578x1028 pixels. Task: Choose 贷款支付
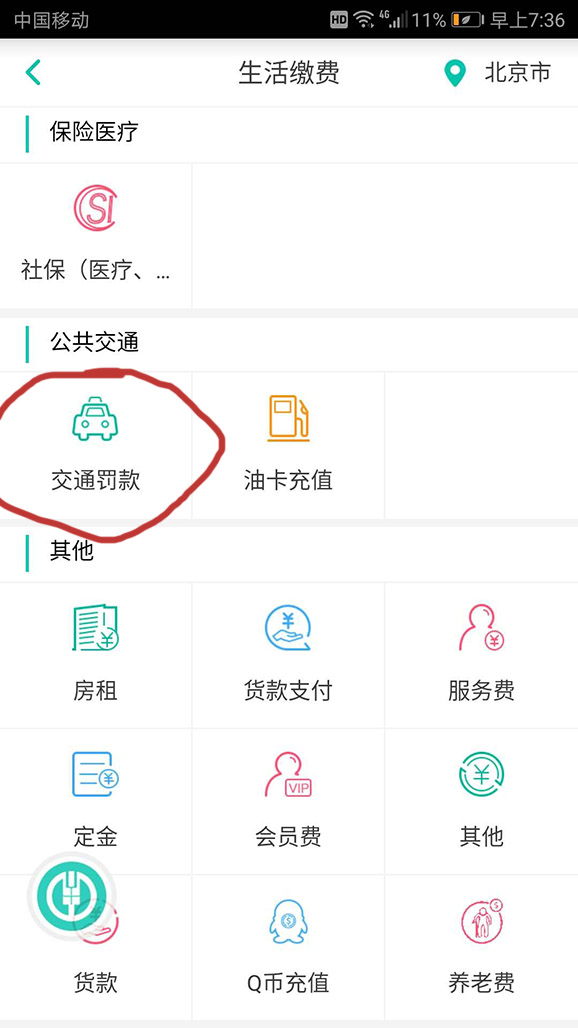tap(288, 656)
